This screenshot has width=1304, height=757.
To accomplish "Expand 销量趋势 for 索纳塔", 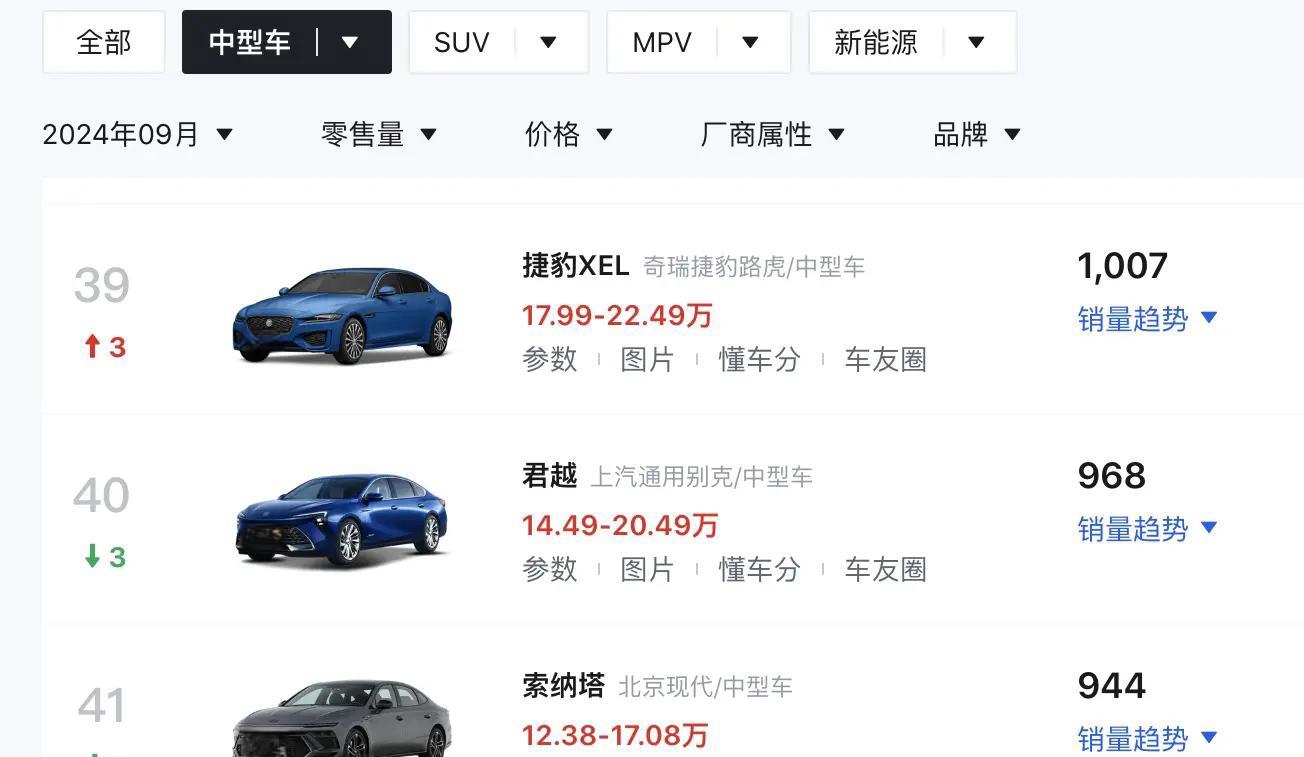I will click(x=1146, y=739).
